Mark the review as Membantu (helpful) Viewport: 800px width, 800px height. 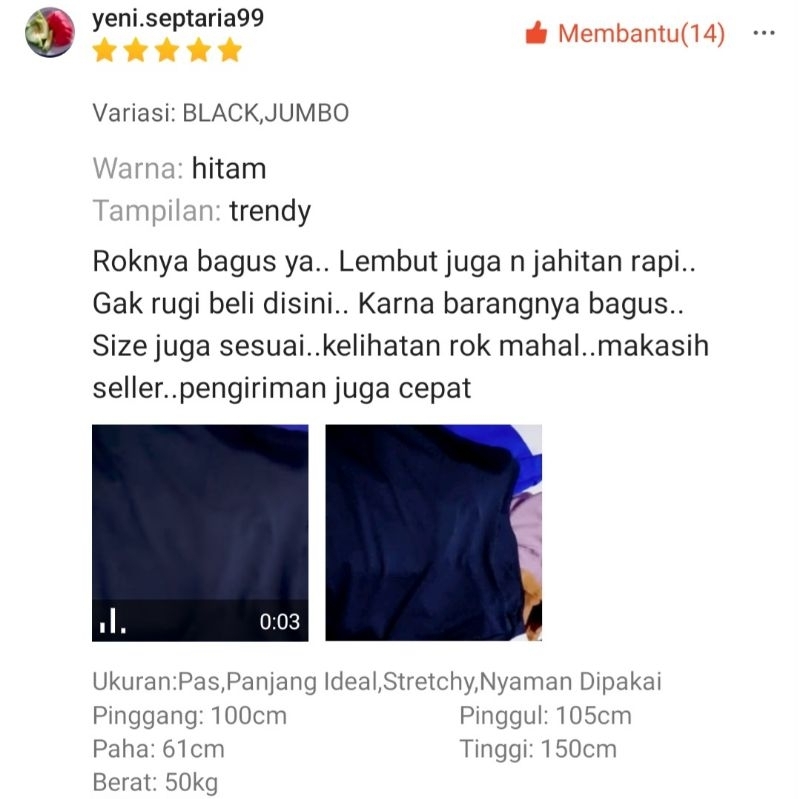[624, 33]
